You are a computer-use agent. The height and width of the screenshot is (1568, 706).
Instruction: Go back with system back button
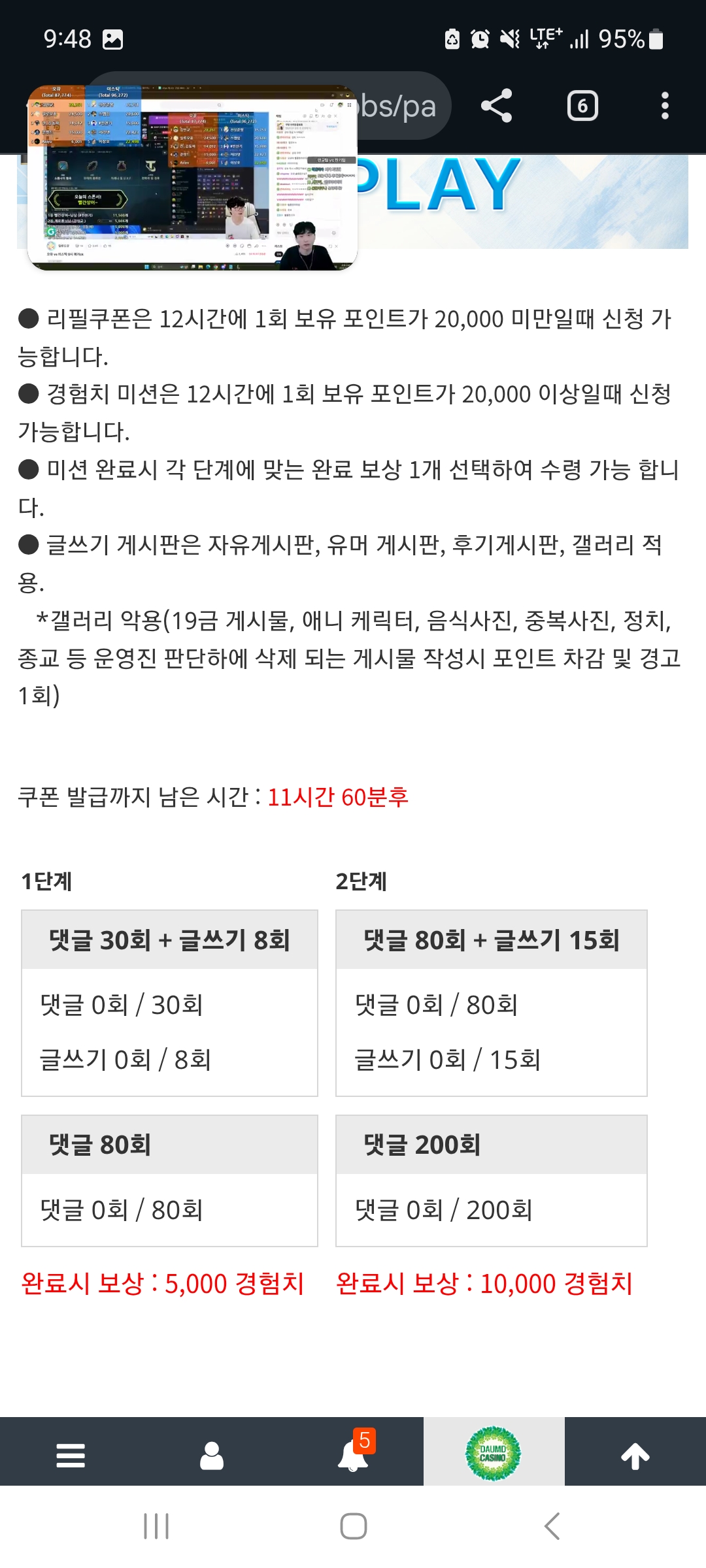552,1527
